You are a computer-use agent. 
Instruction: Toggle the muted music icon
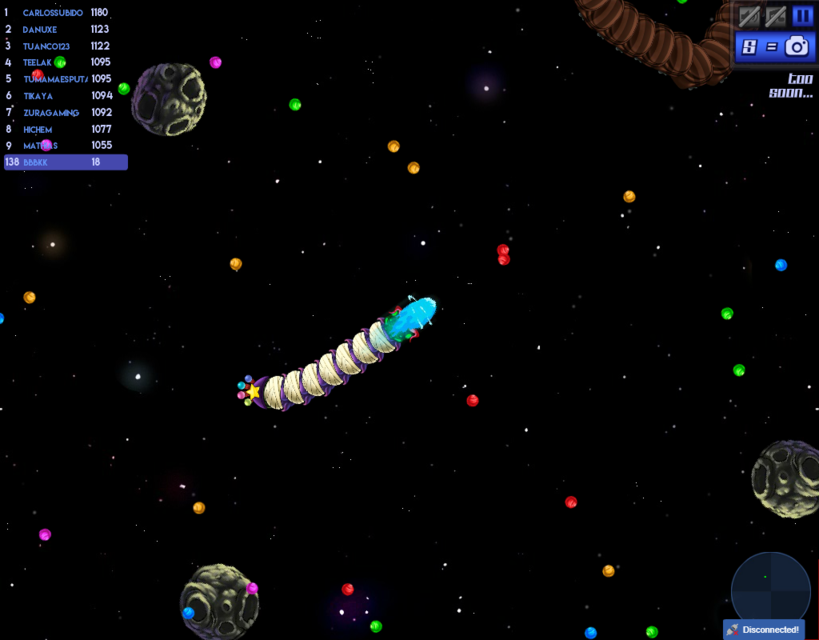776,17
